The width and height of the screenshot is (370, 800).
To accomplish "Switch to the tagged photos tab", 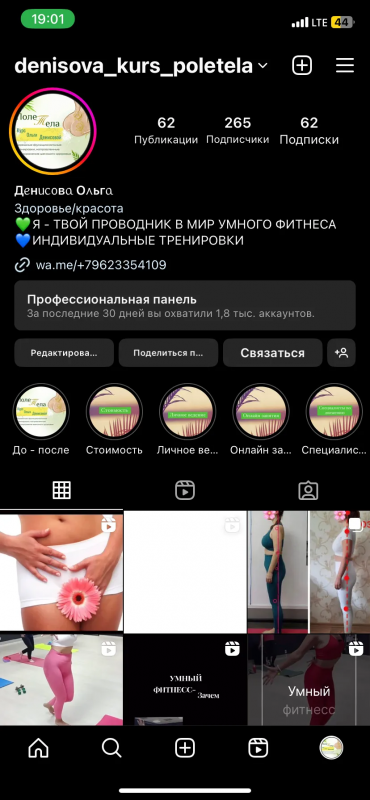I will (308, 490).
